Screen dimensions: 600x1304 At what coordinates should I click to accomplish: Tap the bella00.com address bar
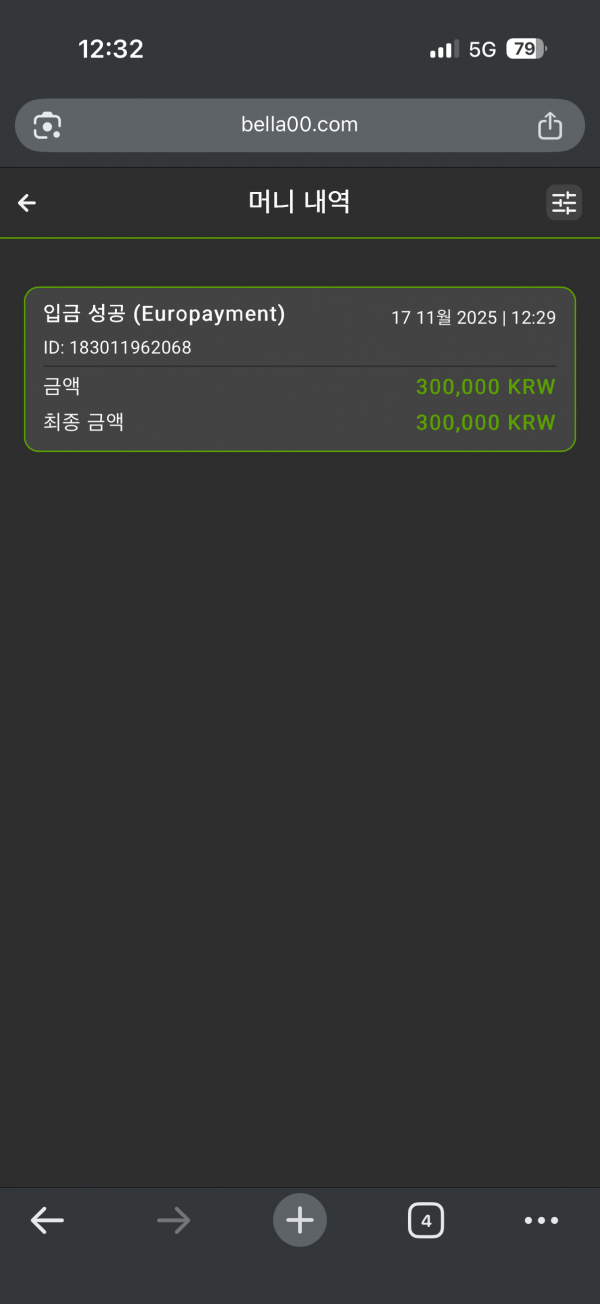tap(299, 125)
